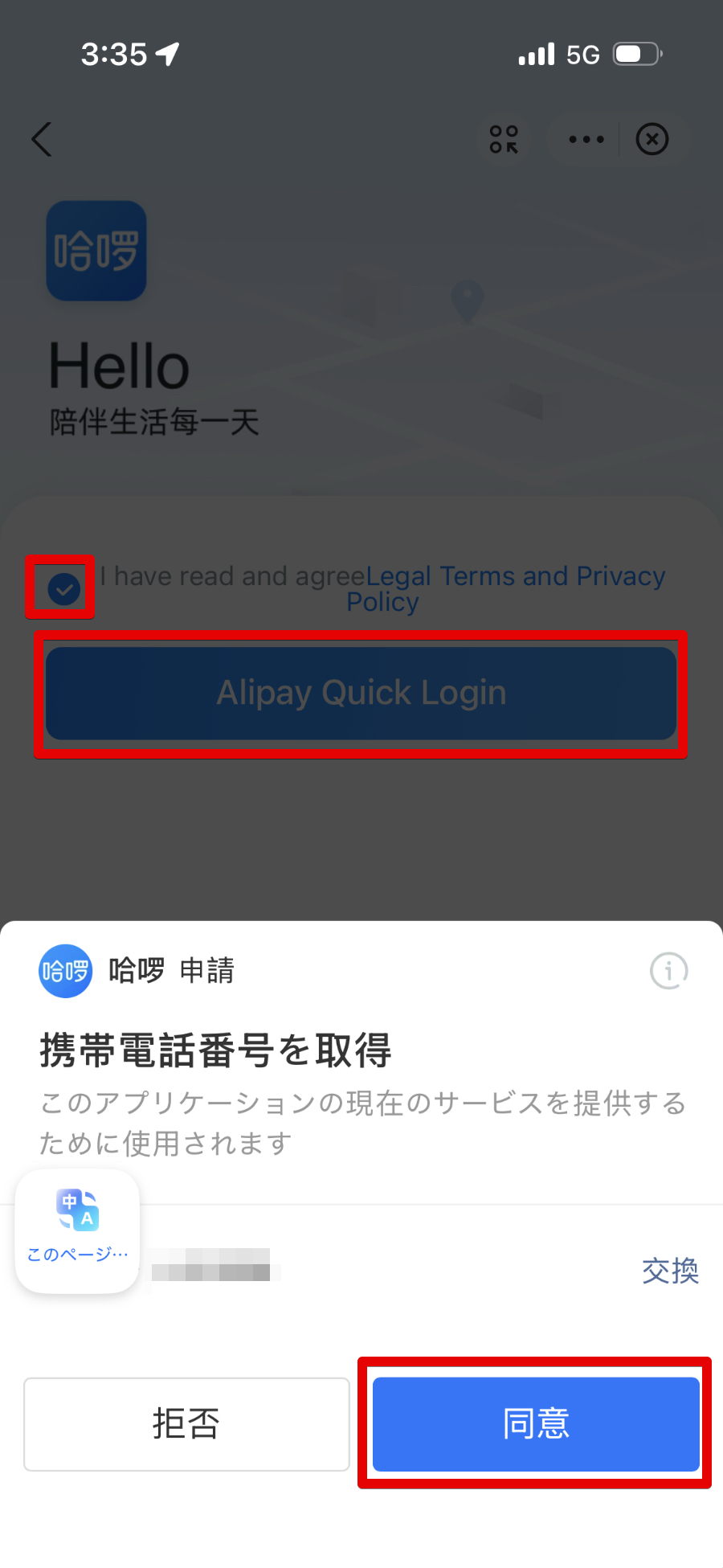Tap 拒否 to decline the request
Screen dimensions: 723x1568
tap(186, 1423)
